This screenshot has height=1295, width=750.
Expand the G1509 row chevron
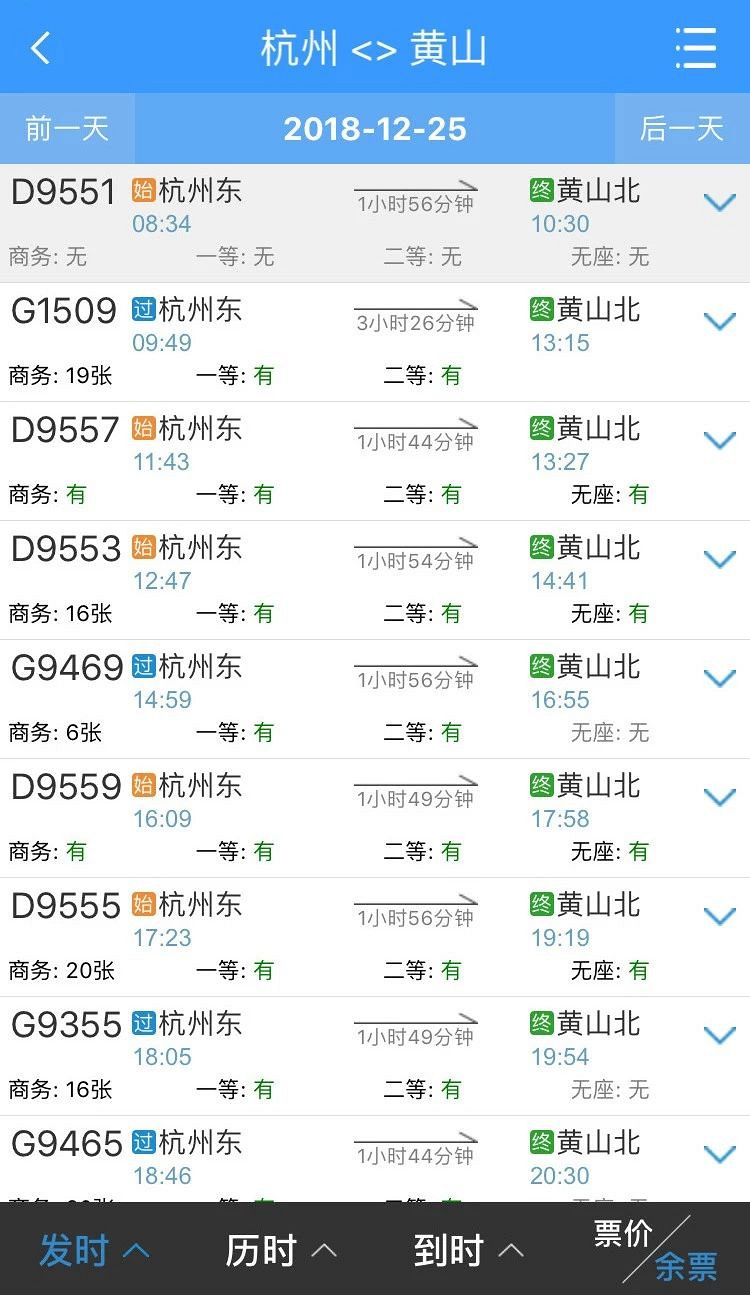pos(719,320)
